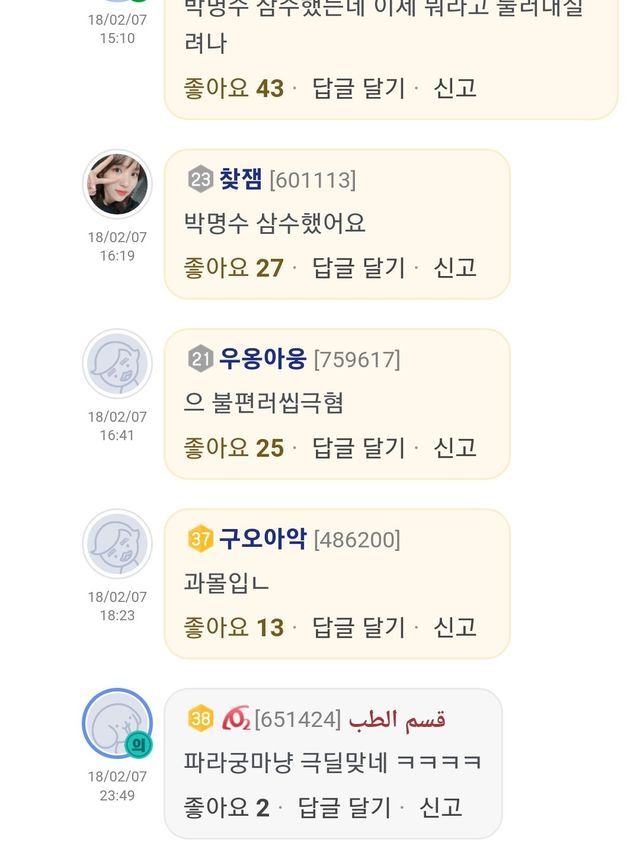Viewport: 640px width, 856px height.
Task: Open 찾잼's profile picture
Action: pyautogui.click(x=118, y=185)
